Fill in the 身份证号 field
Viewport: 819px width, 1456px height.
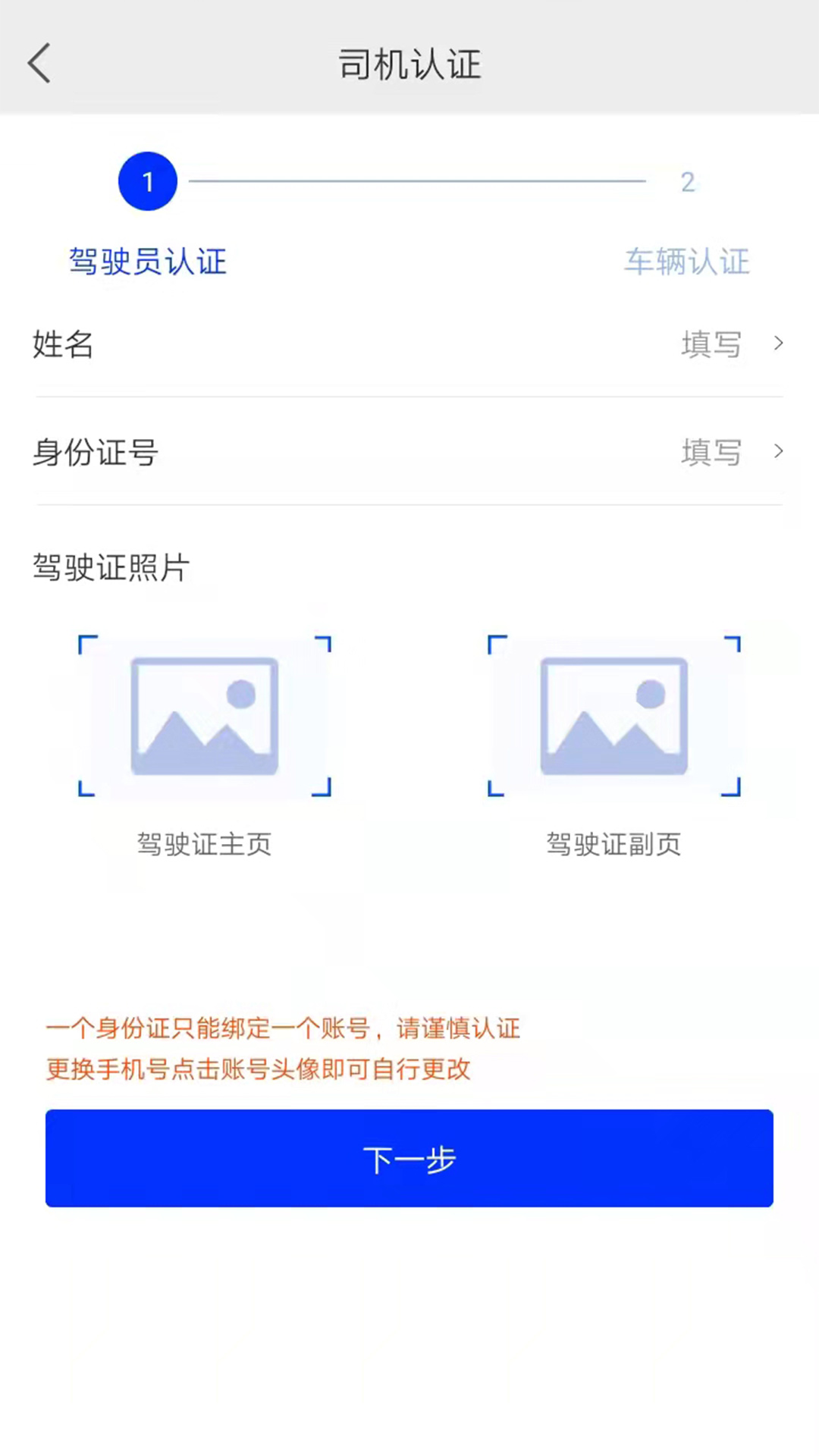coord(409,452)
